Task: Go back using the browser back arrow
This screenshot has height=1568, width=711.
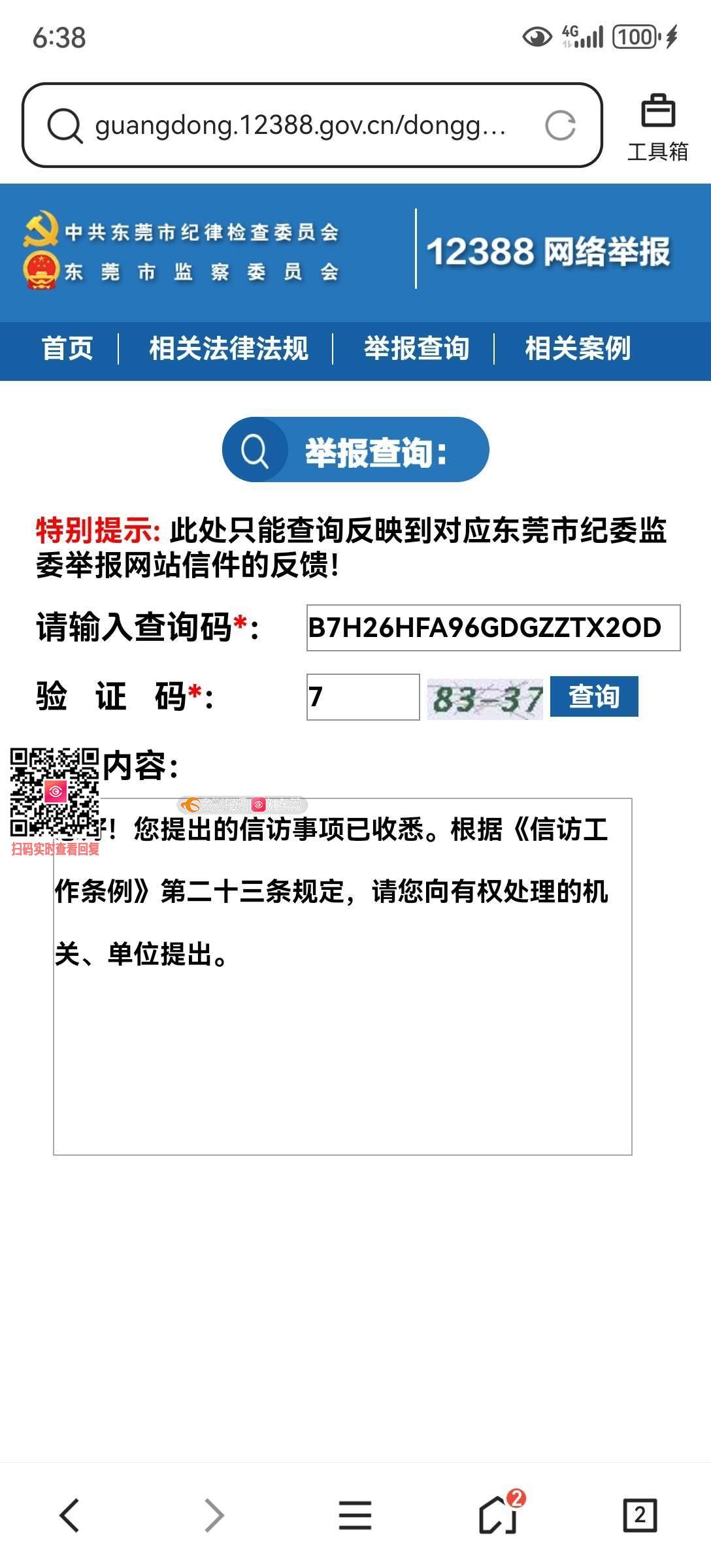Action: pyautogui.click(x=70, y=1515)
